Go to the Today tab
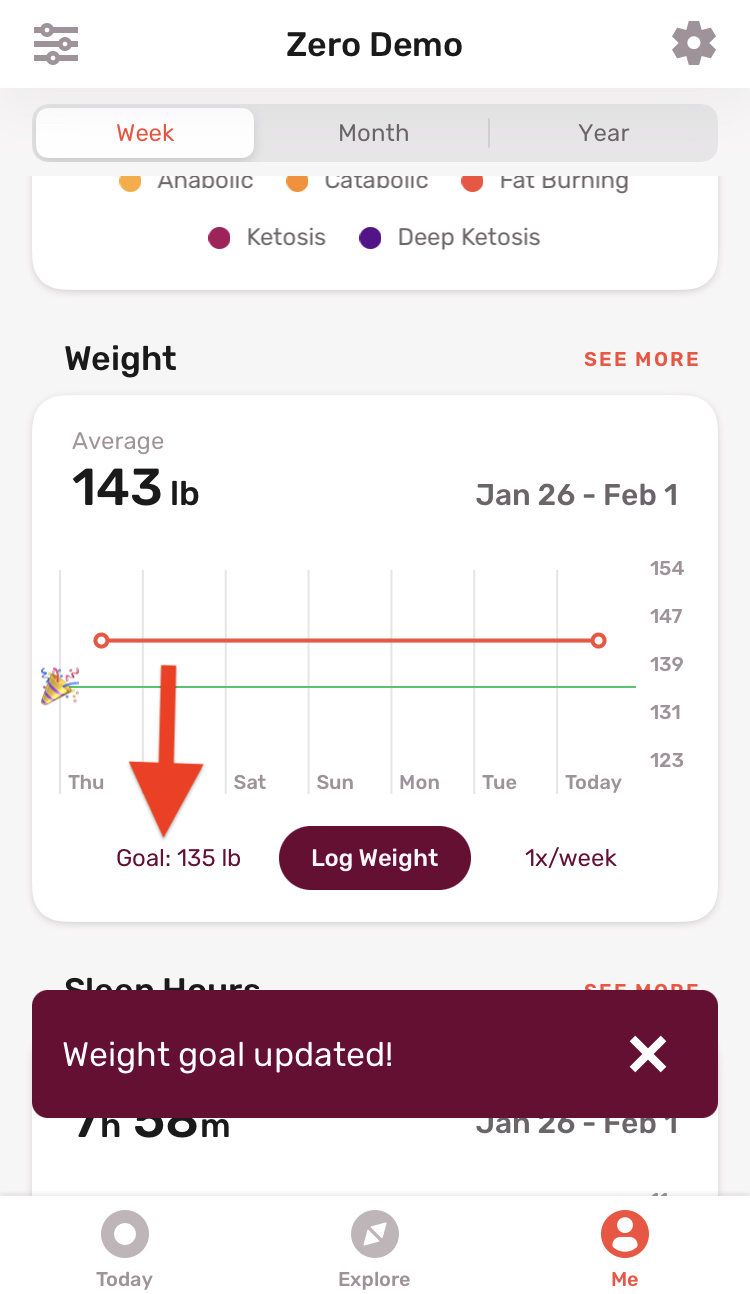This screenshot has height=1294, width=750. (x=125, y=1248)
